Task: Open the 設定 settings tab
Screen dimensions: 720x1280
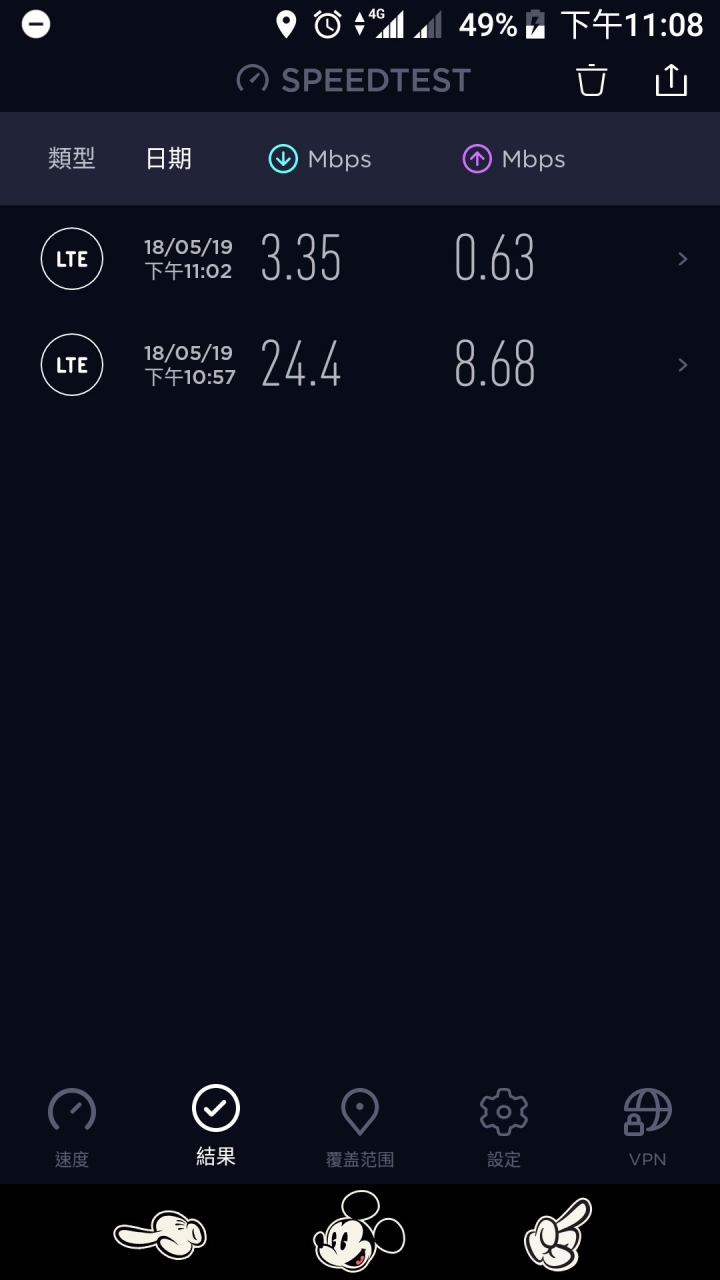Action: tap(504, 1128)
